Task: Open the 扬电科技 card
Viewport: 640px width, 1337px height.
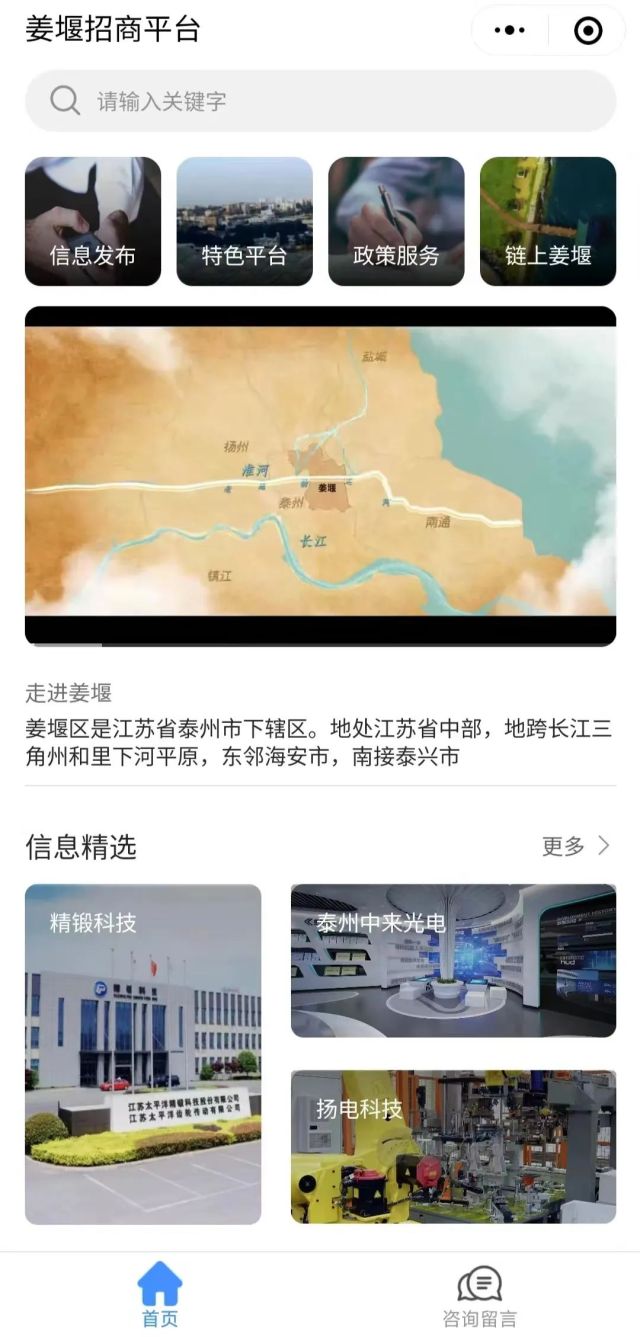Action: click(x=453, y=1147)
